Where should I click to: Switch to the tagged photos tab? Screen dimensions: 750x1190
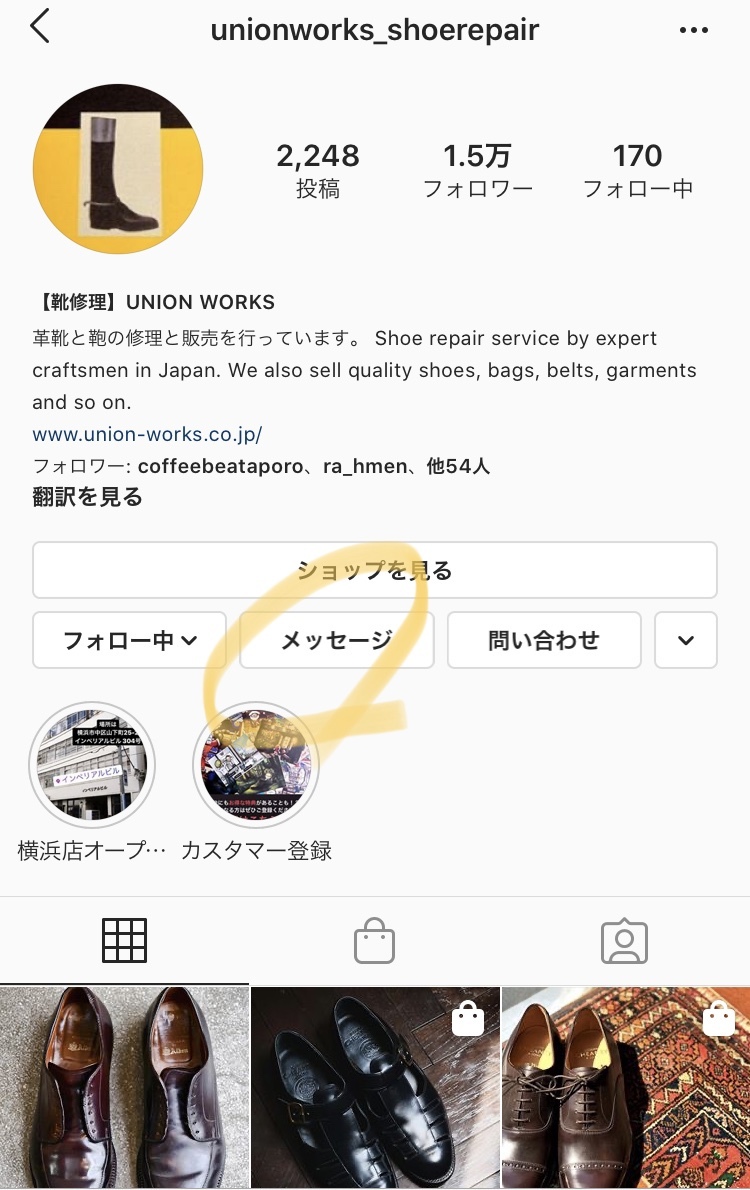(625, 940)
